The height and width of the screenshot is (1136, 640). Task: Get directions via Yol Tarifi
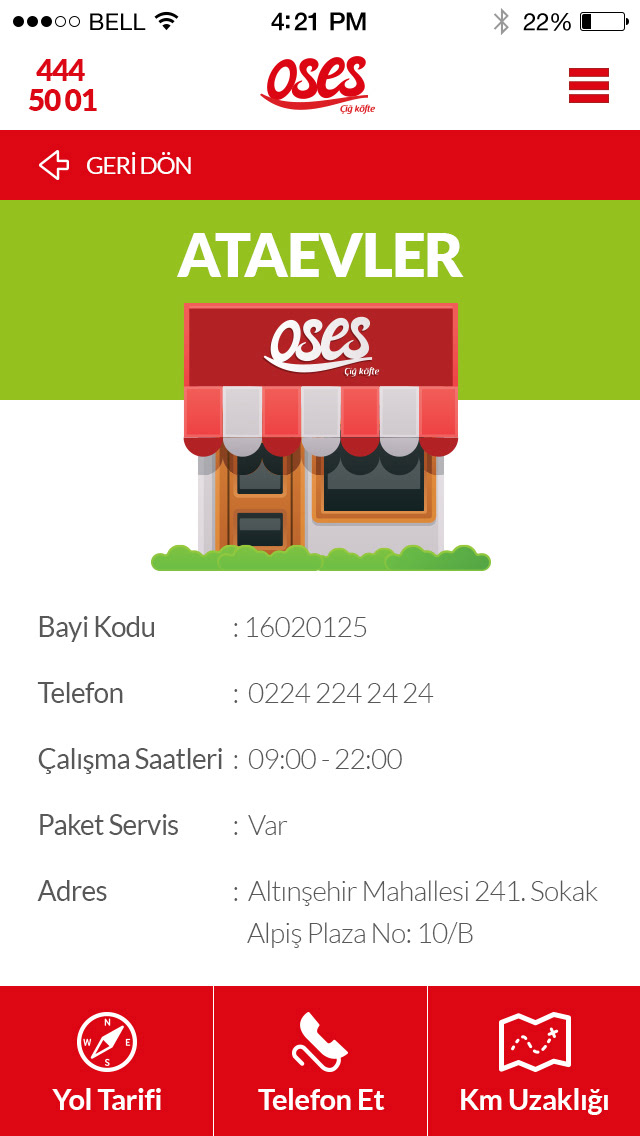(x=107, y=1061)
